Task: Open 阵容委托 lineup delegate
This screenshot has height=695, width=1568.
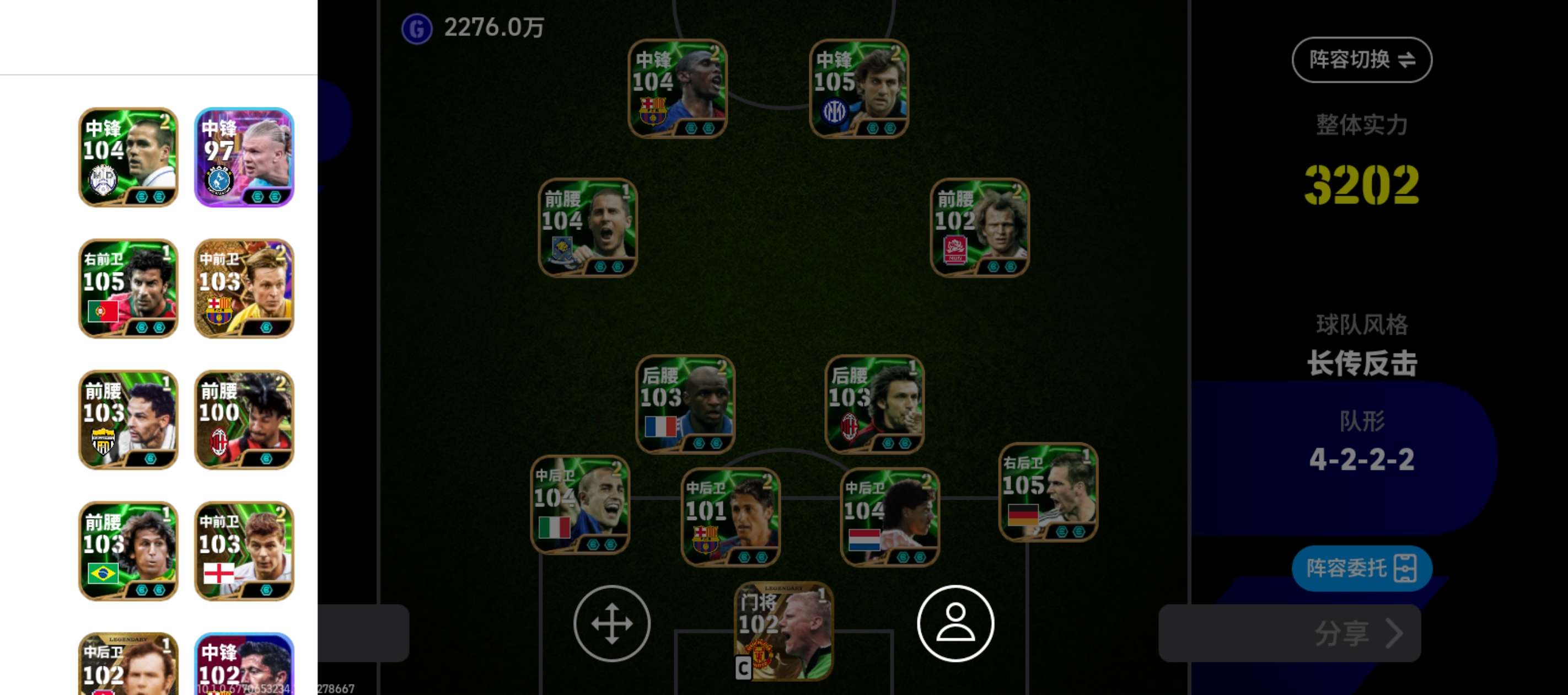Action: [x=1361, y=568]
